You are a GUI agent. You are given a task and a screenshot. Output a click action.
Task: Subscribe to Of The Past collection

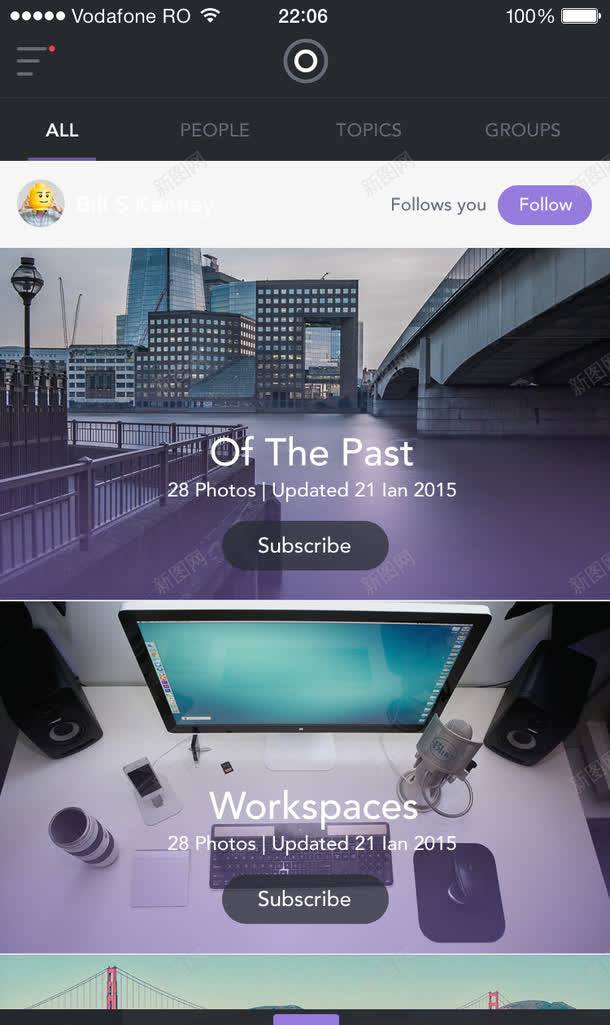(304, 546)
